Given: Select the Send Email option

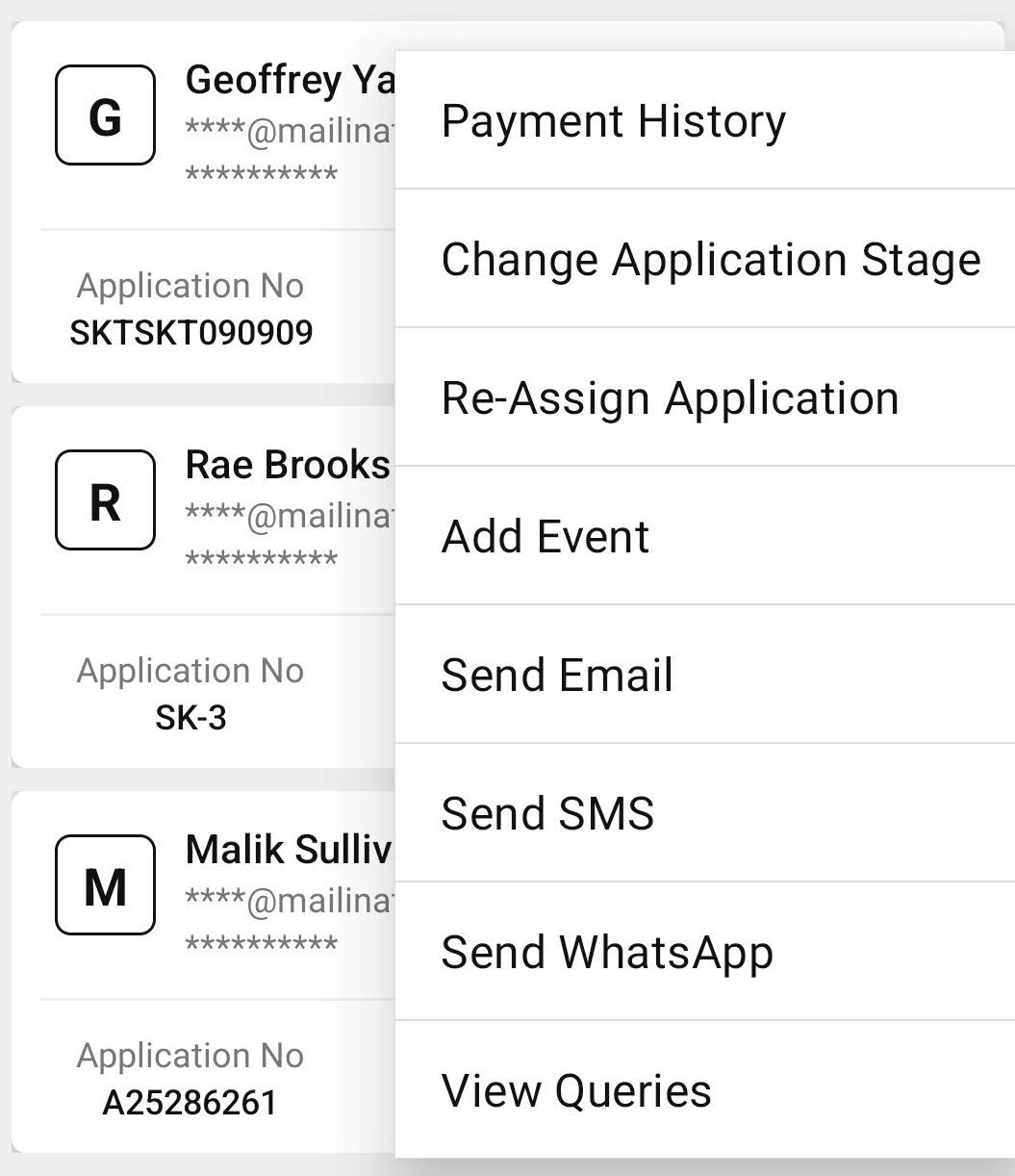Looking at the screenshot, I should [x=557, y=676].
